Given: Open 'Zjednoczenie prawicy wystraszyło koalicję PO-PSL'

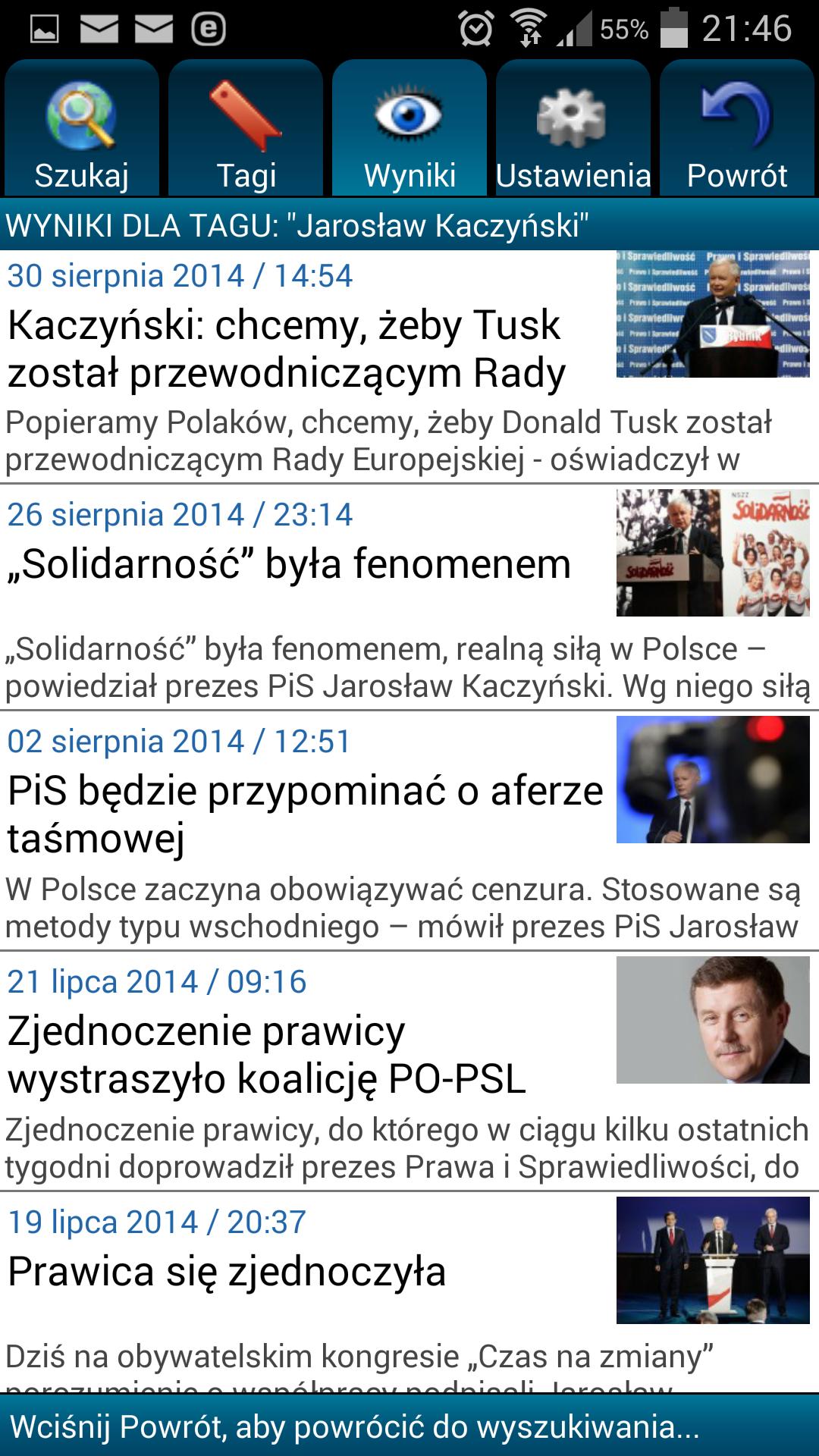Looking at the screenshot, I should click(x=265, y=1050).
